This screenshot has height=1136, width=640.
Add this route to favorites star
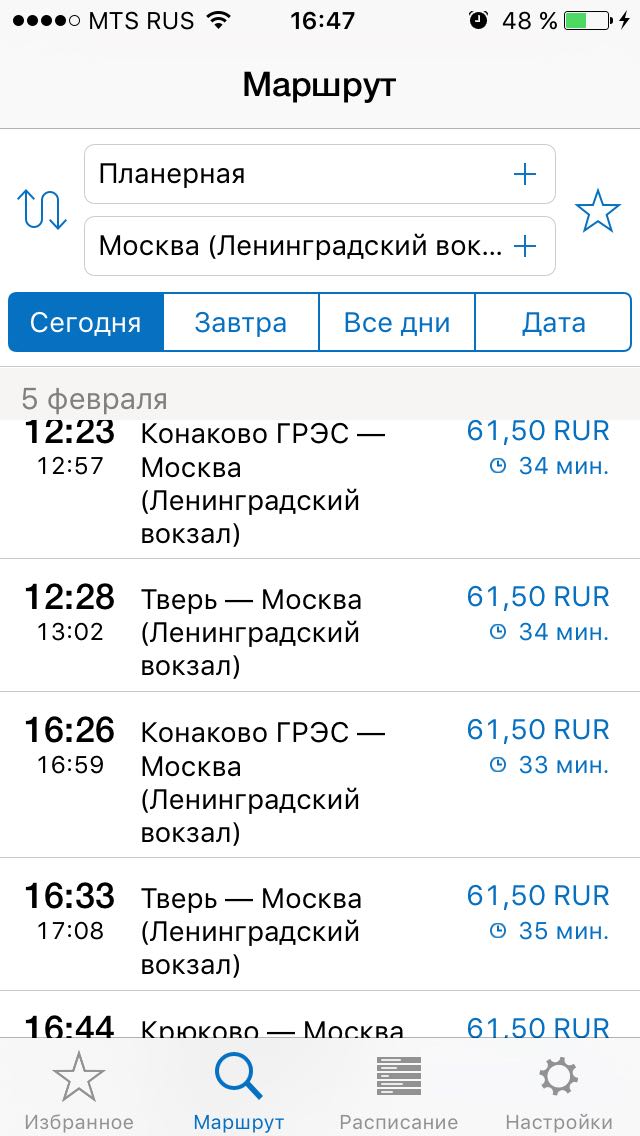tap(597, 211)
